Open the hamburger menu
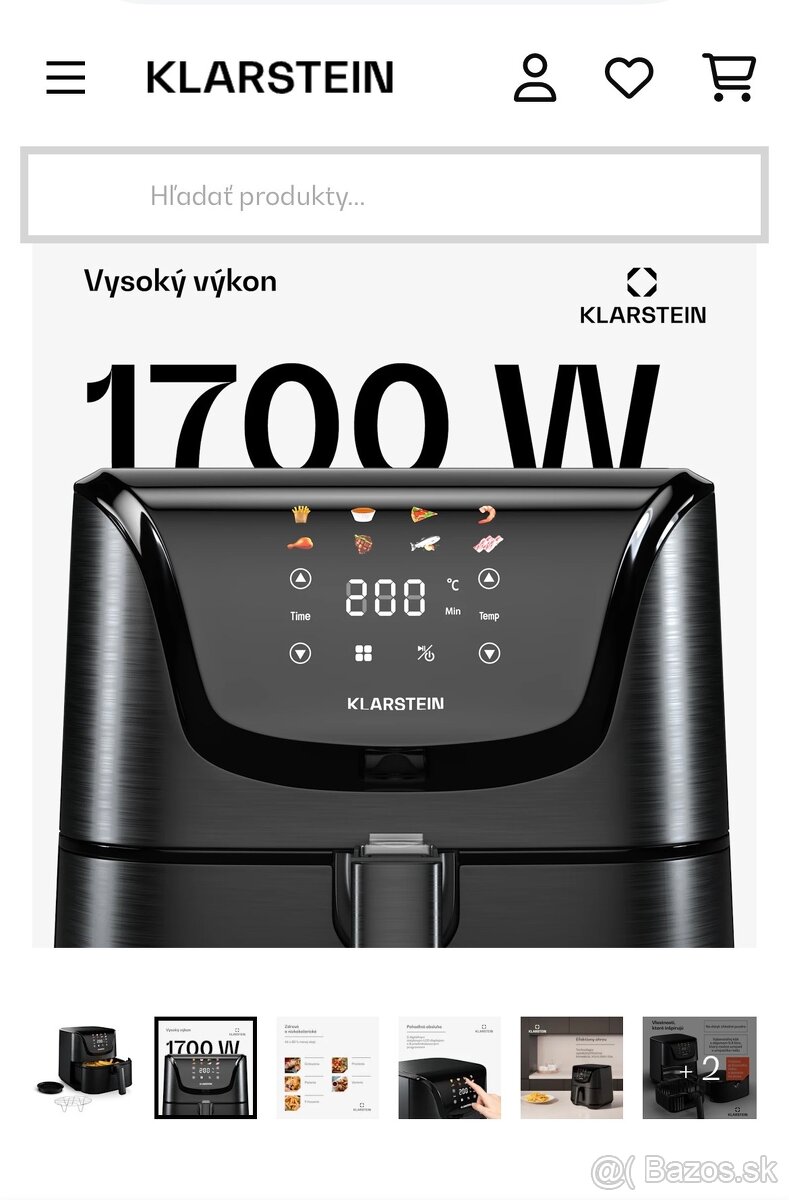Image resolution: width=789 pixels, height=1200 pixels. point(66,78)
